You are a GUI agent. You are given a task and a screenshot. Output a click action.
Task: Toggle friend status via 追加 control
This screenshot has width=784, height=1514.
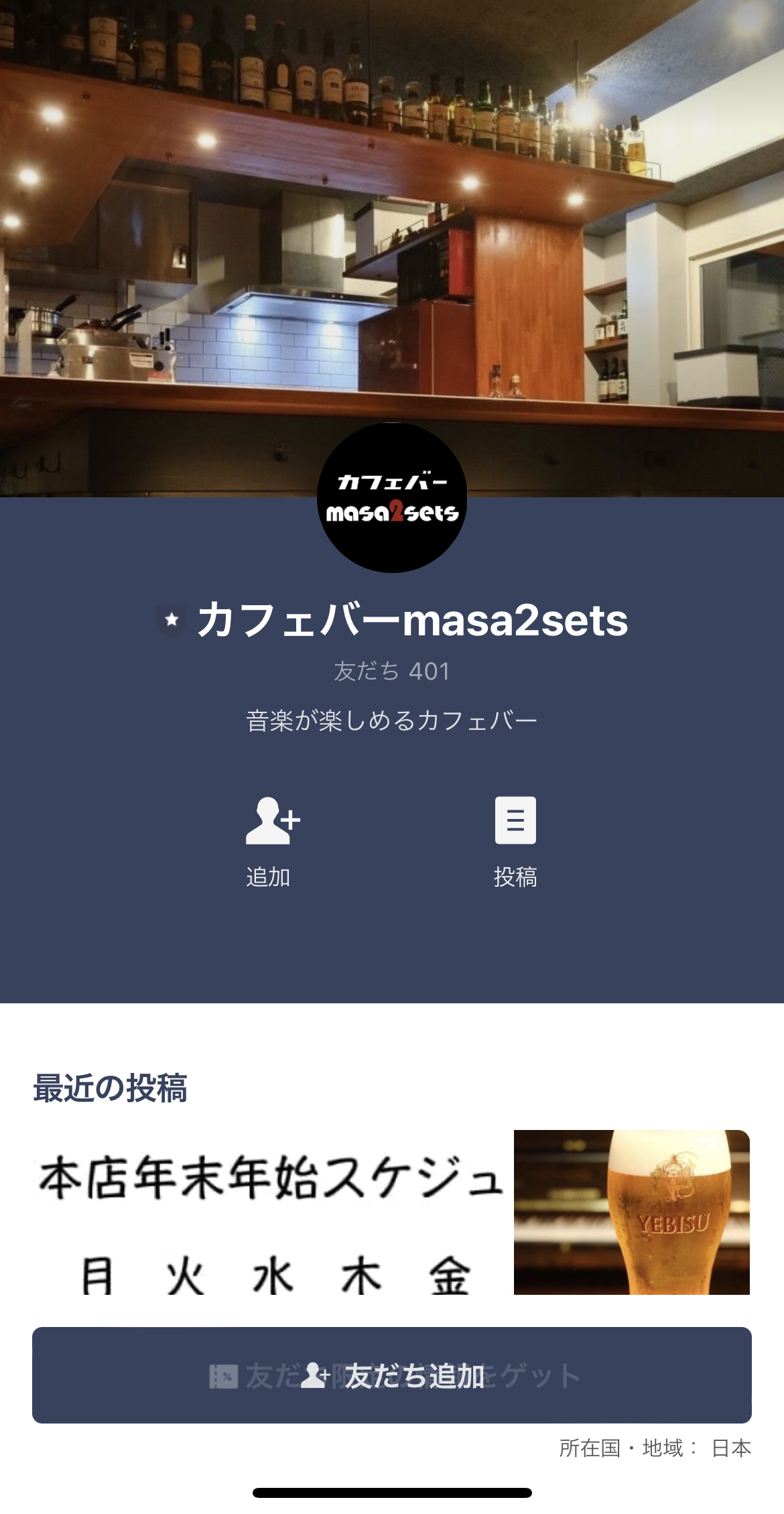(271, 841)
